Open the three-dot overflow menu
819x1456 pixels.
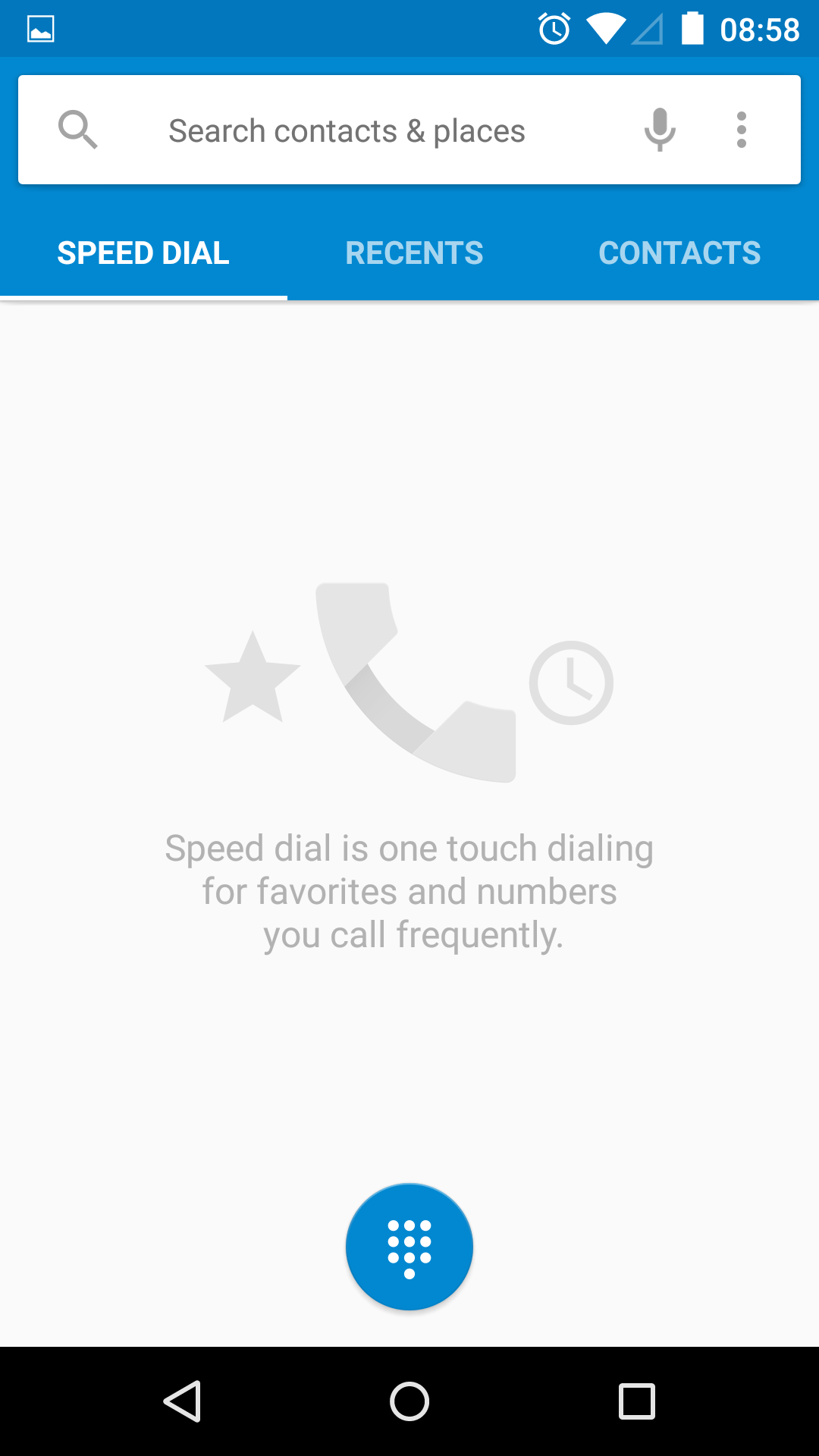point(741,130)
